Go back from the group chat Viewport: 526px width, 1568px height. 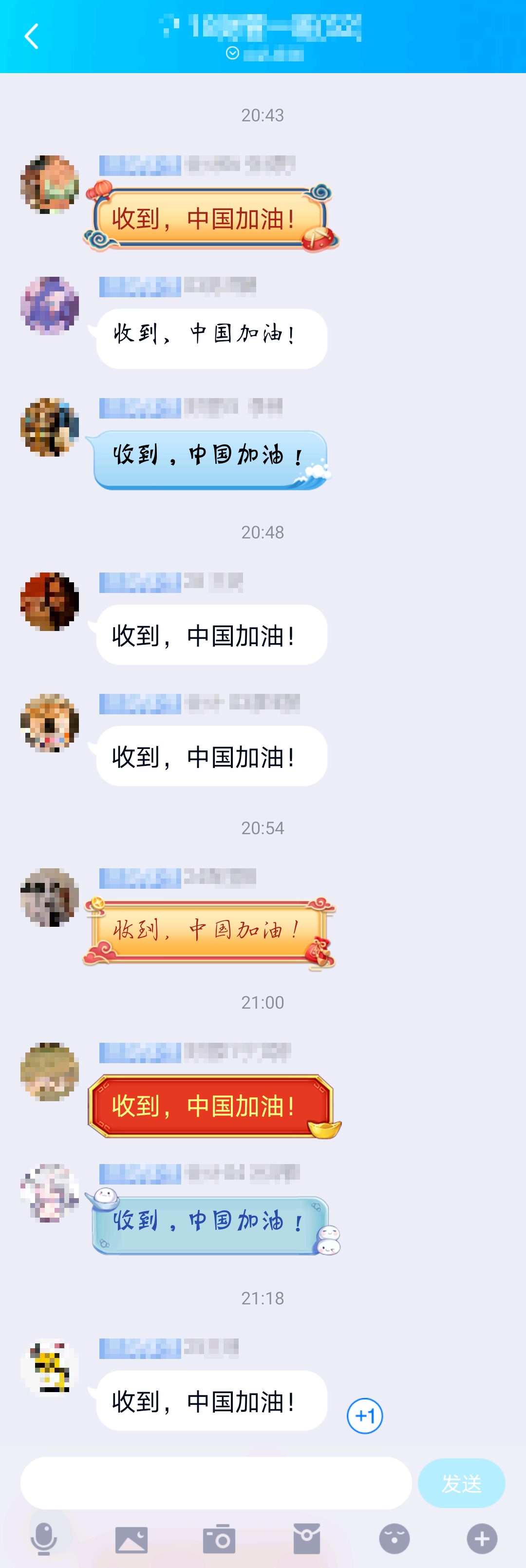32,37
